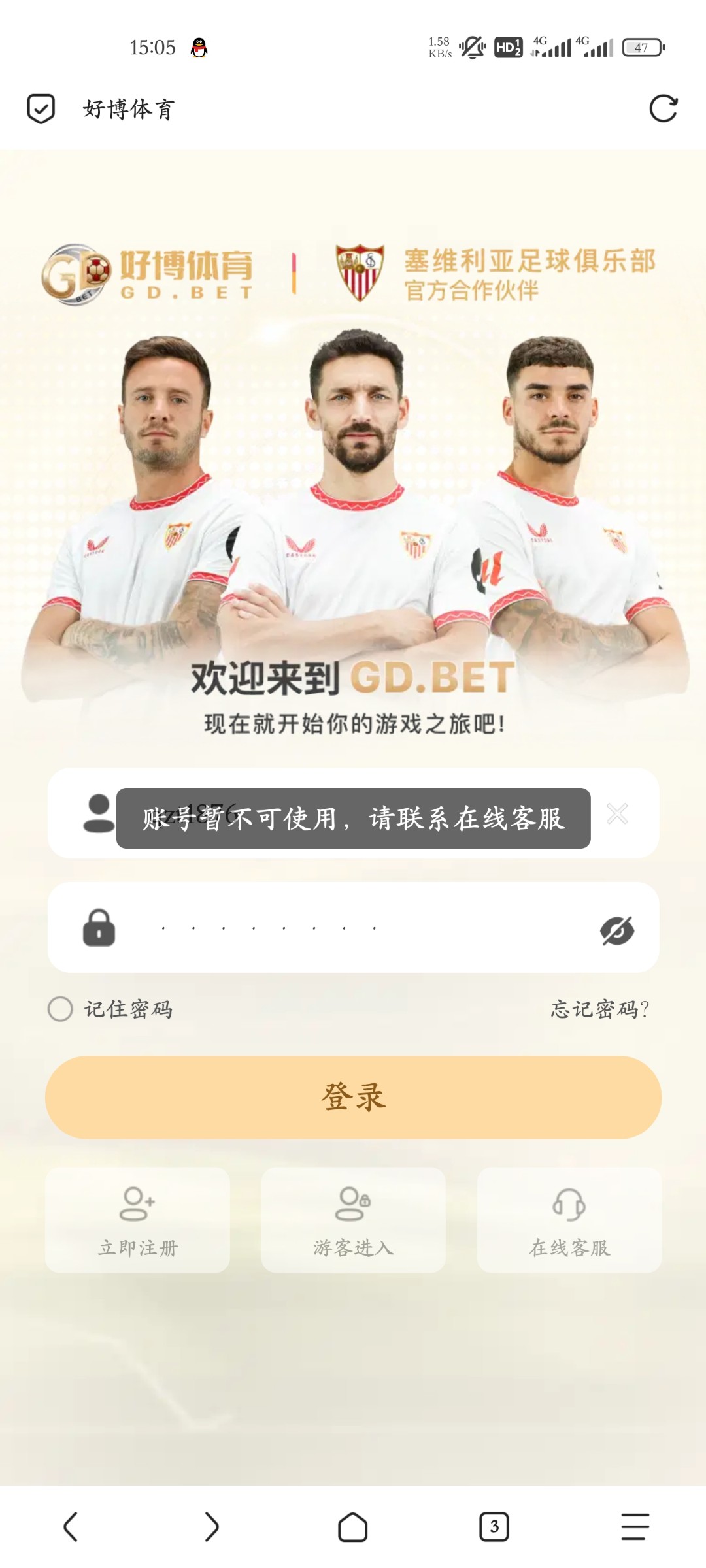The width and height of the screenshot is (706, 1568).
Task: Tap the password input field
Action: 353,928
